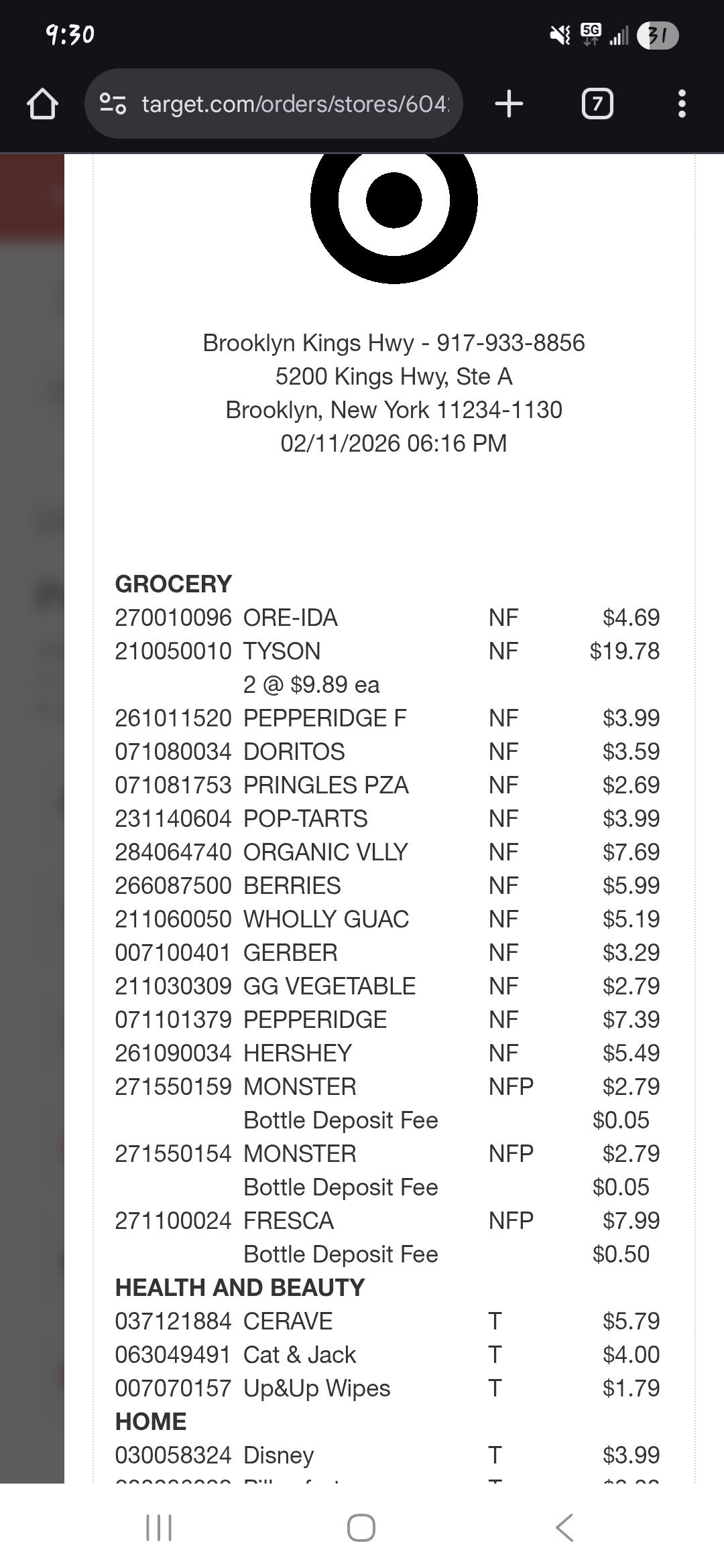Go back using the system back button
This screenshot has width=724, height=1568.
click(564, 1527)
